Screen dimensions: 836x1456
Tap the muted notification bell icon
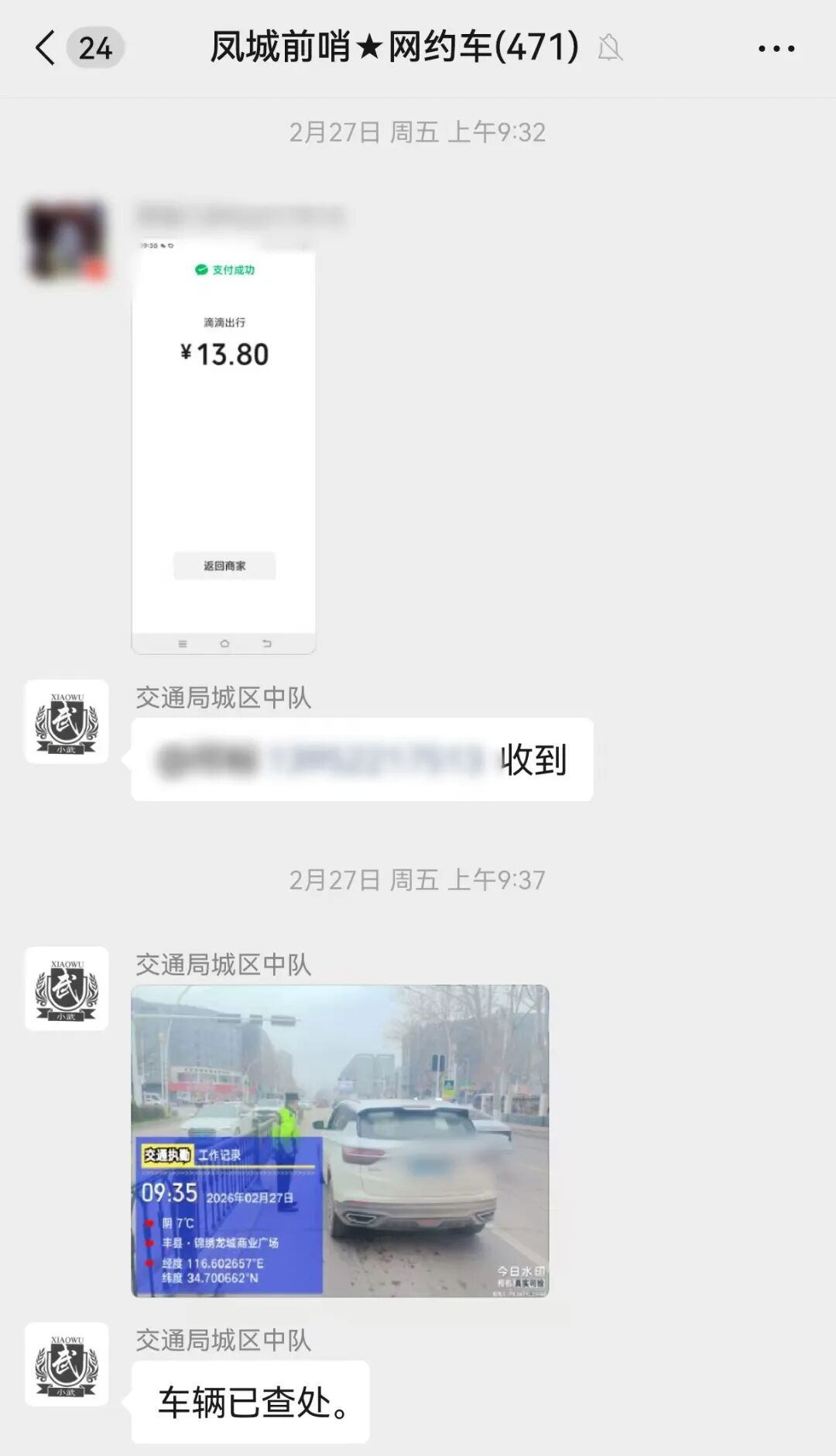612,48
